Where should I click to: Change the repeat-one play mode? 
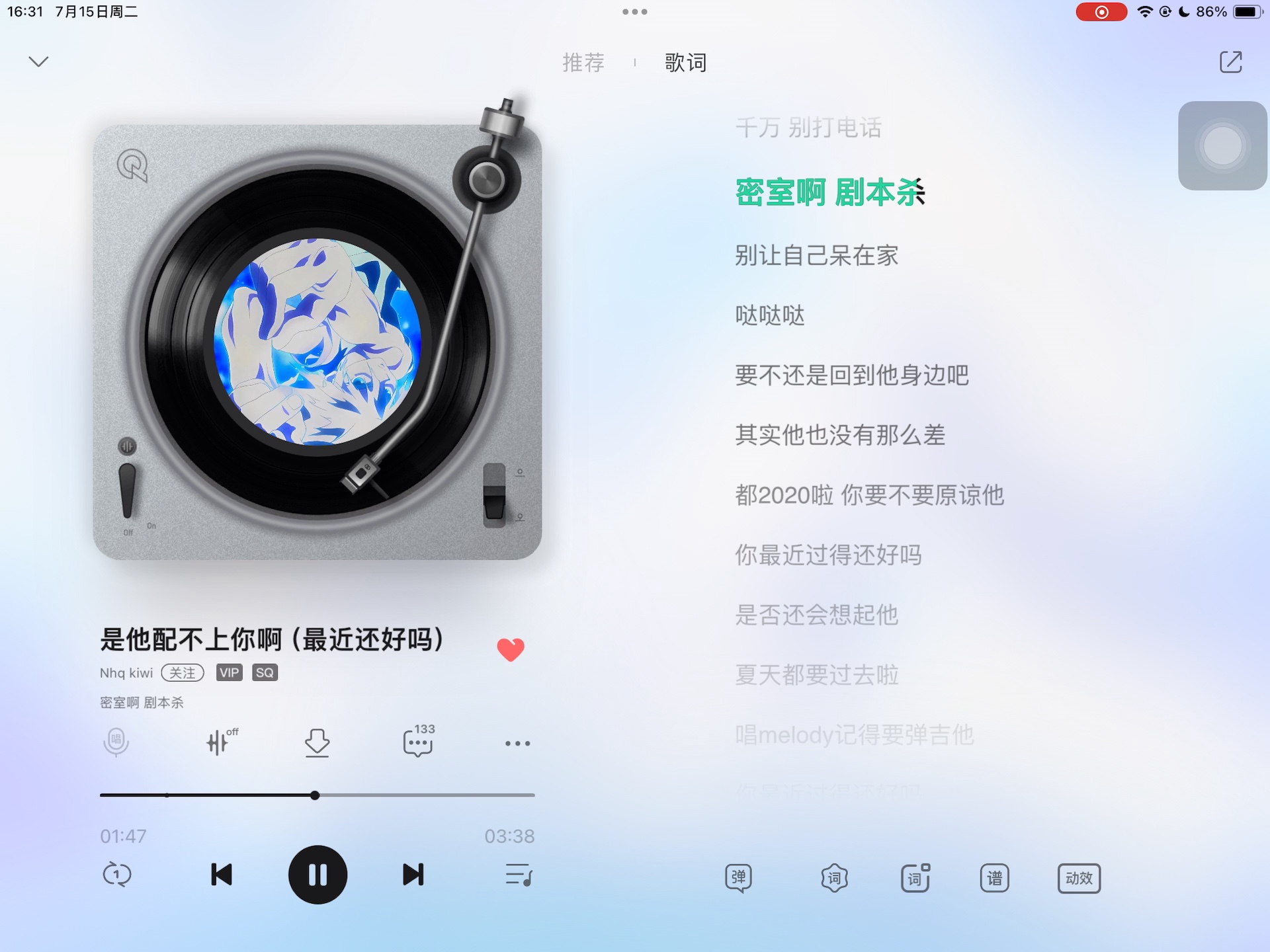point(118,875)
